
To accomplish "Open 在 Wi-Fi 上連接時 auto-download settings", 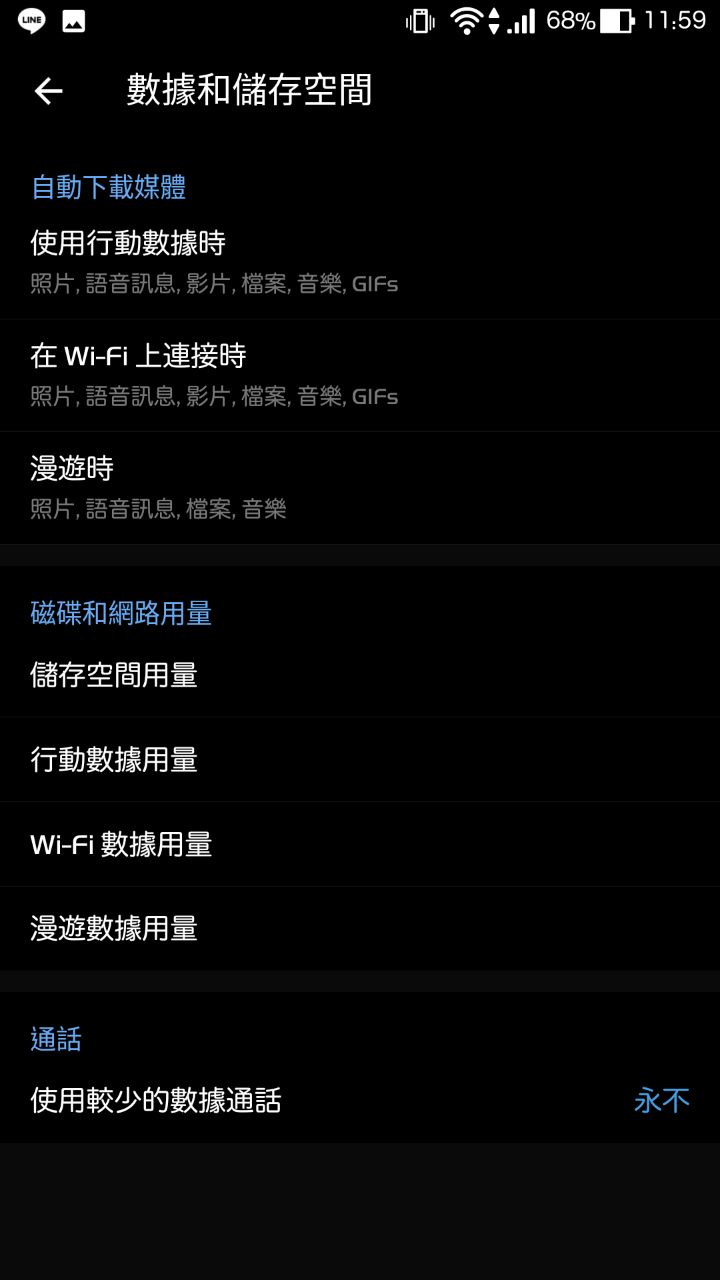I will pos(360,375).
